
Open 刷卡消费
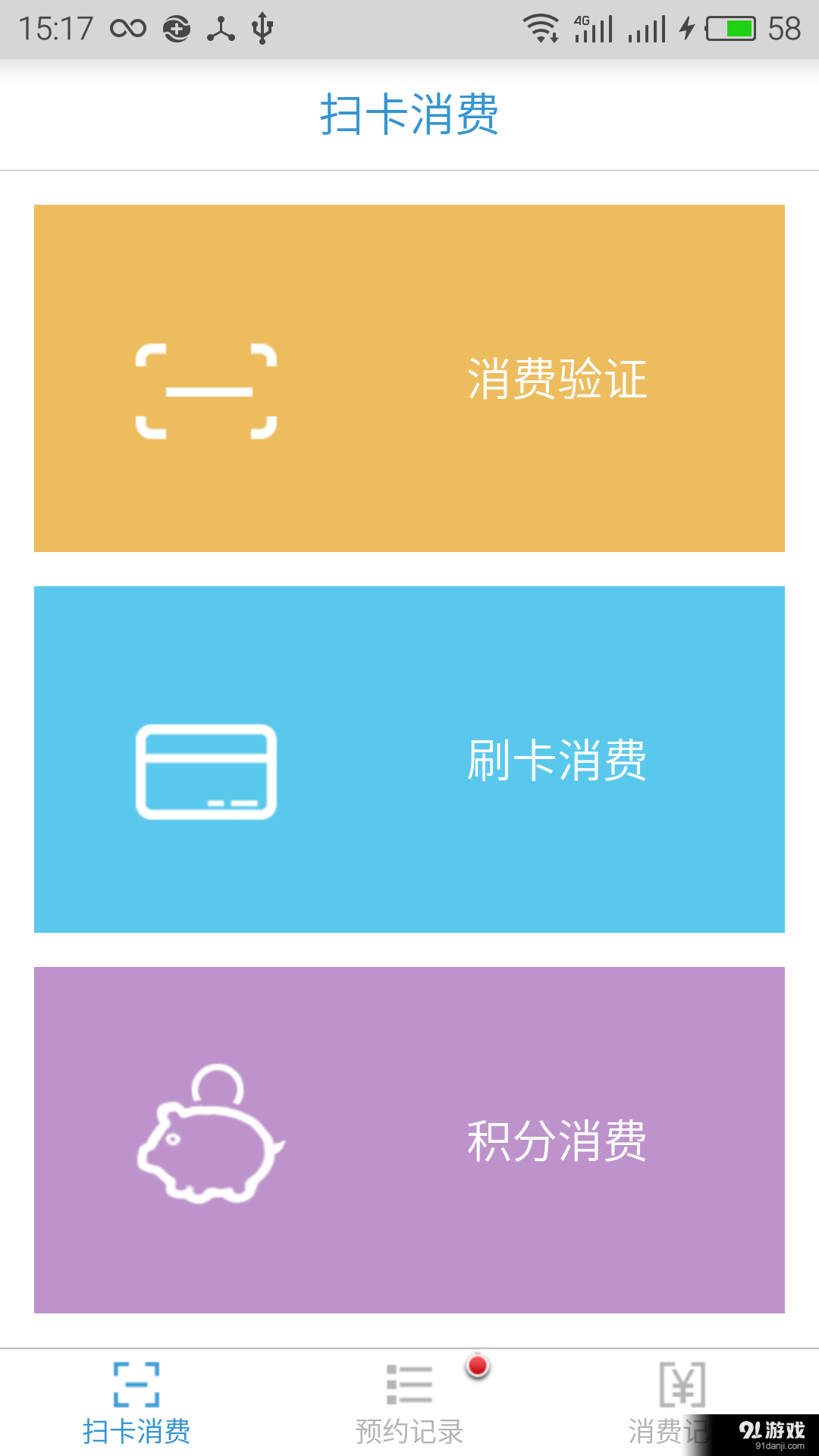409,758
